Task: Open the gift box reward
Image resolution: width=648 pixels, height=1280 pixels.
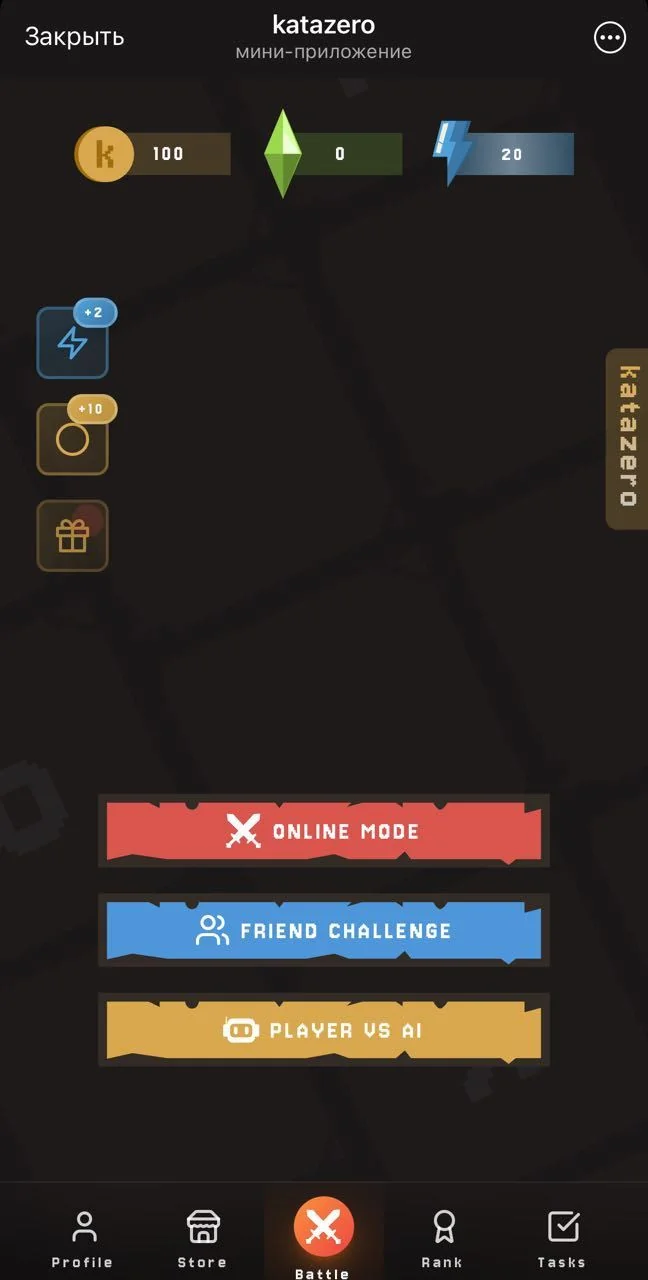Action: click(x=73, y=536)
